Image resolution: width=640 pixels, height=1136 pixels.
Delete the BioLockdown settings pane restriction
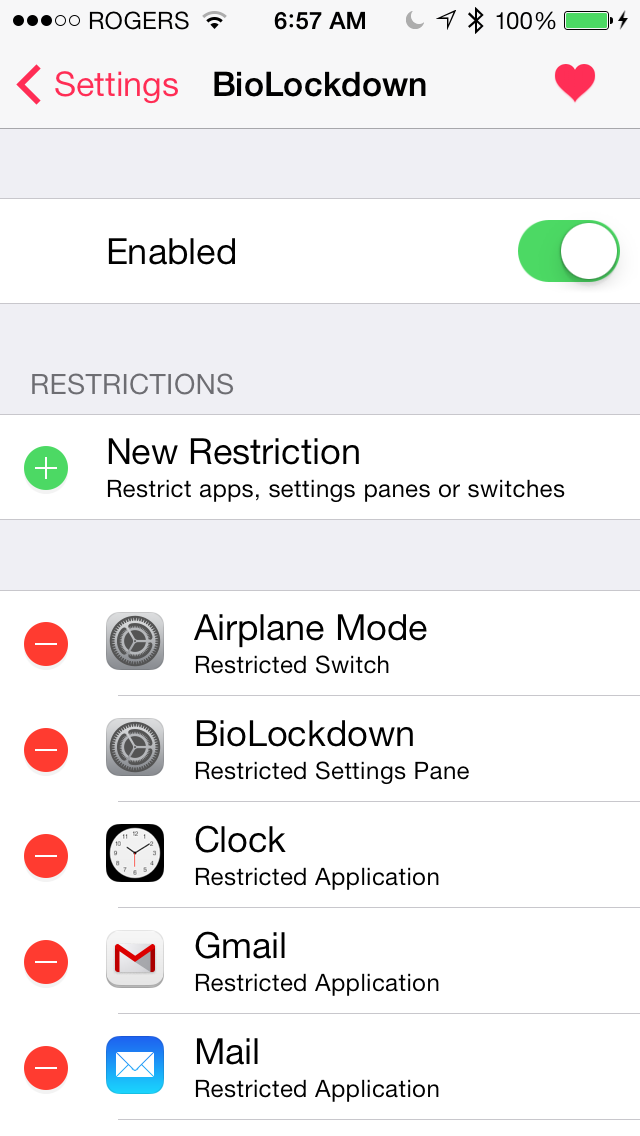pyautogui.click(x=46, y=749)
